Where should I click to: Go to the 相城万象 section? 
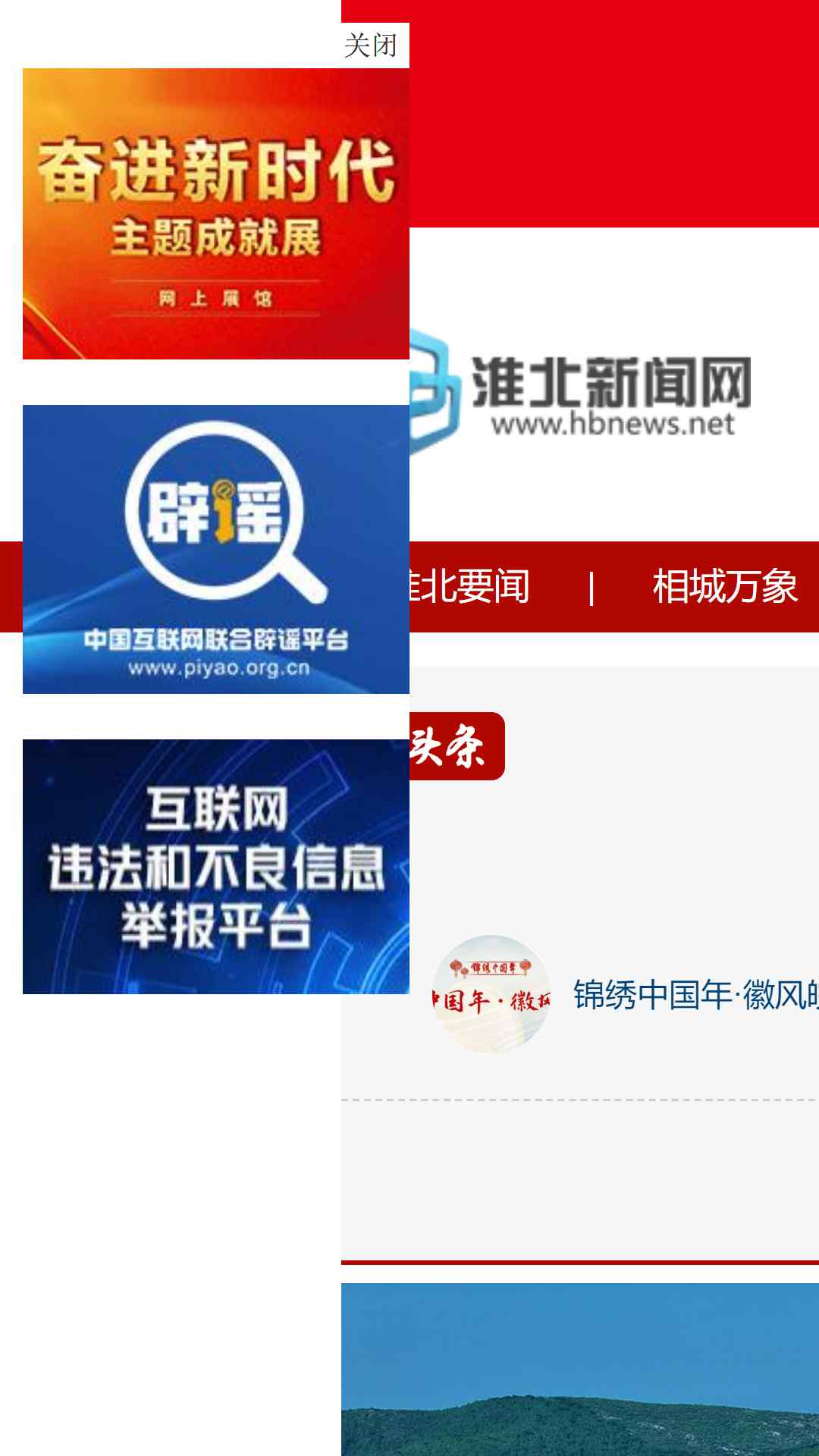click(725, 587)
